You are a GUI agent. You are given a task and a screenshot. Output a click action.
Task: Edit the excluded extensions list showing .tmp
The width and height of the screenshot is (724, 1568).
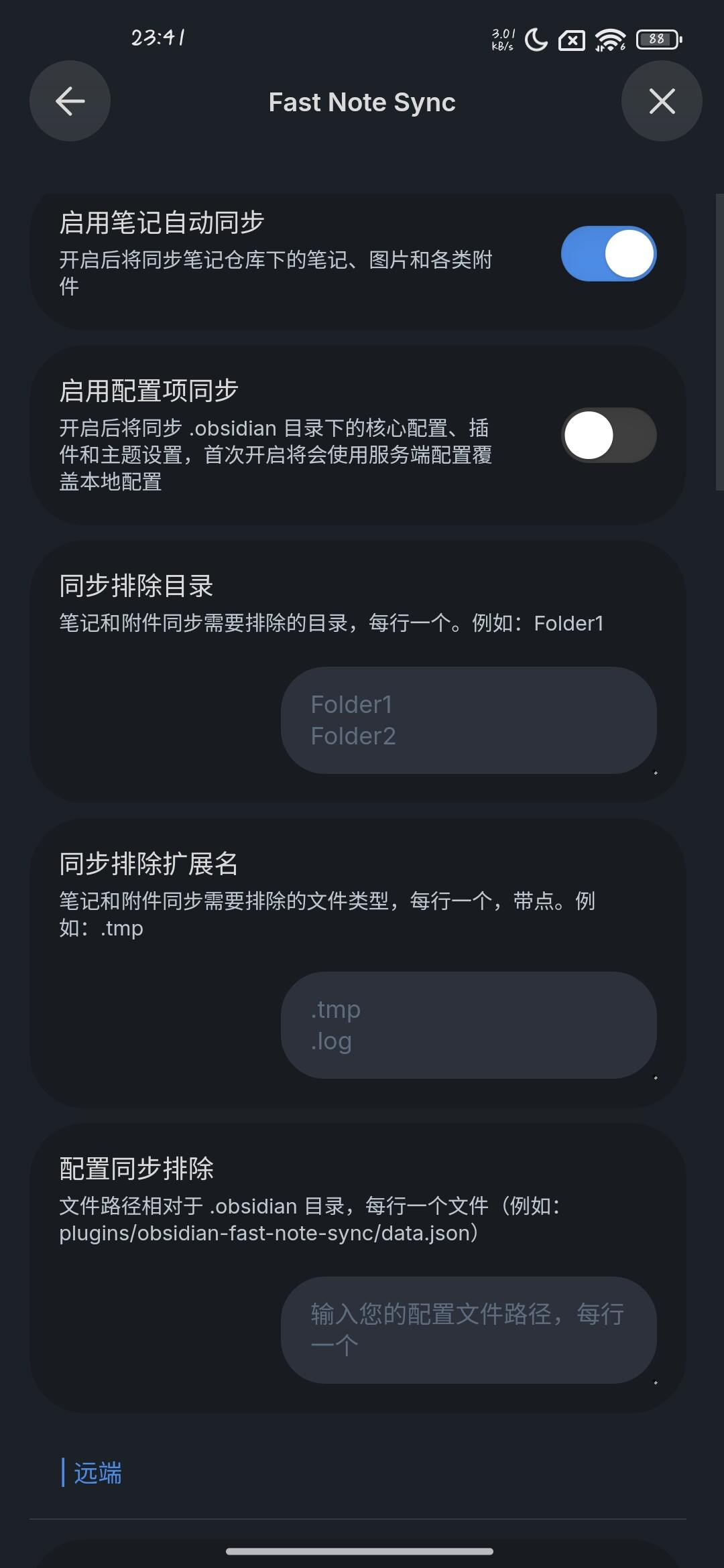(468, 1025)
